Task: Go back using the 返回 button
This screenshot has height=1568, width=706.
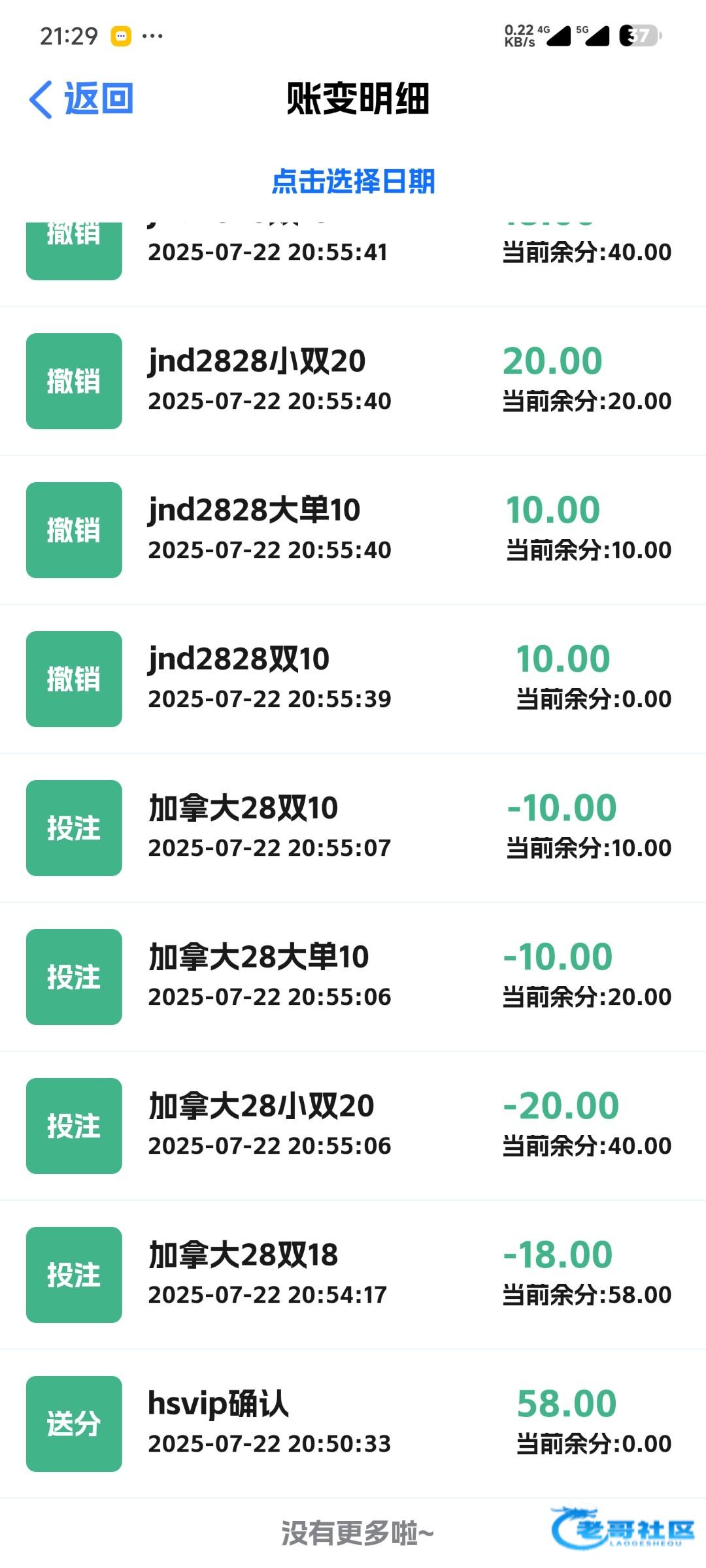Action: tap(82, 99)
